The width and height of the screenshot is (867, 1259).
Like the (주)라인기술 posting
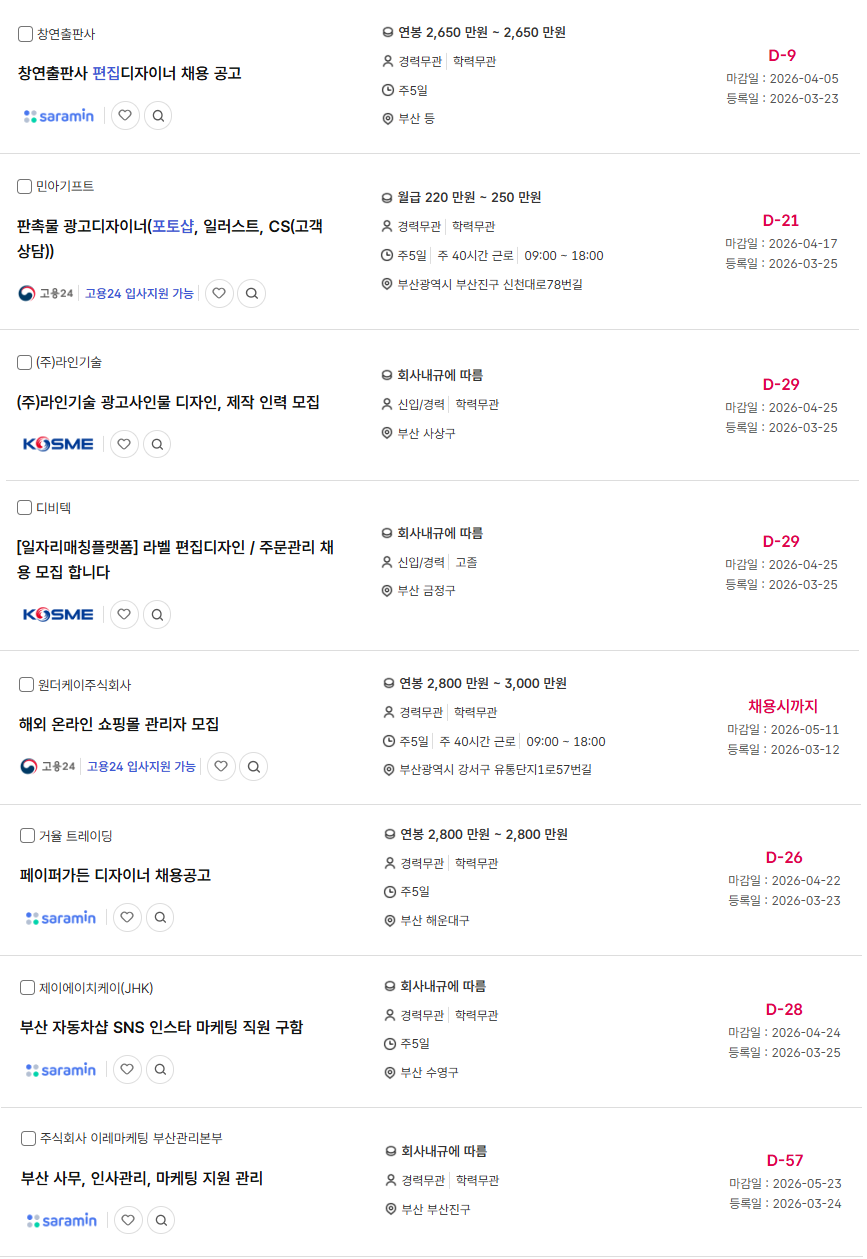pos(124,444)
